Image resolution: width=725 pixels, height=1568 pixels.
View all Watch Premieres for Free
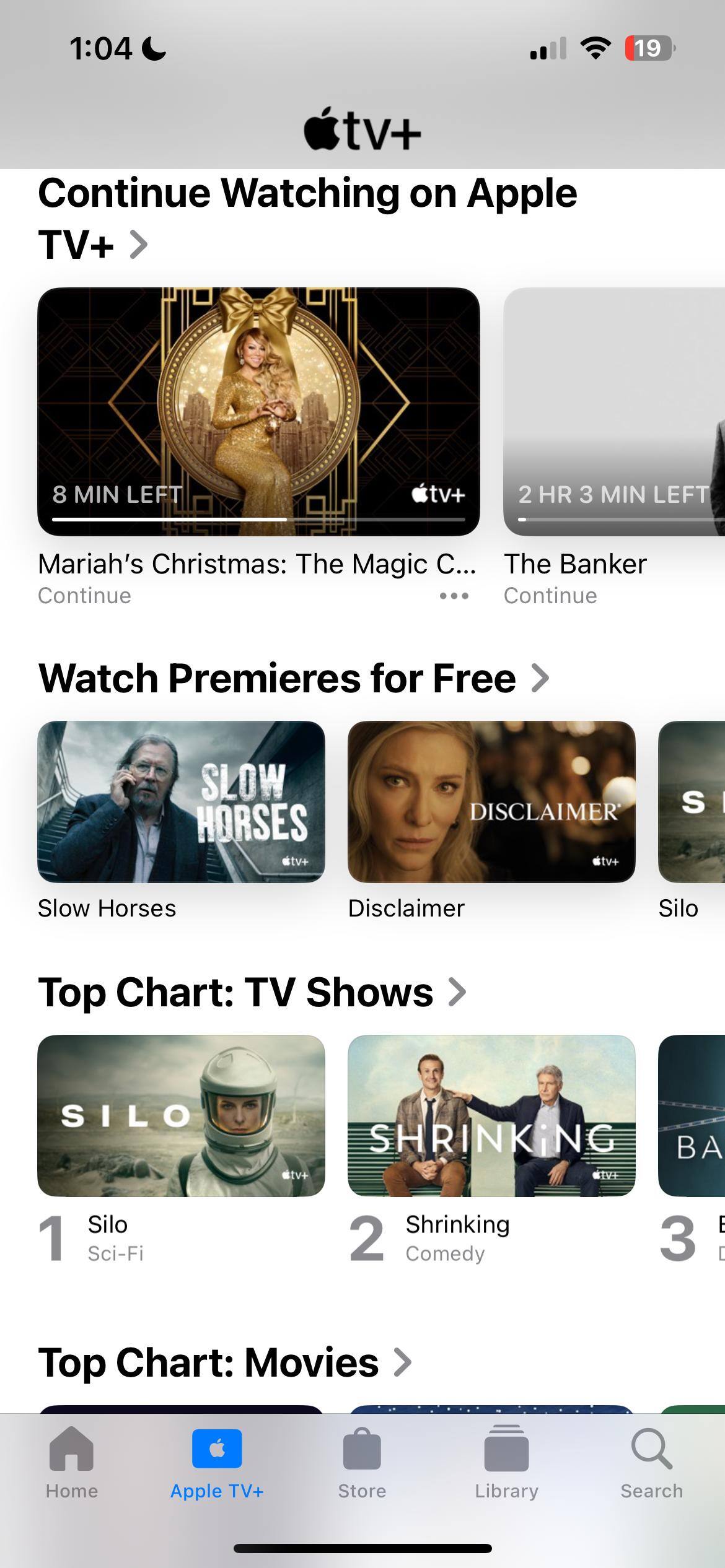pyautogui.click(x=540, y=677)
